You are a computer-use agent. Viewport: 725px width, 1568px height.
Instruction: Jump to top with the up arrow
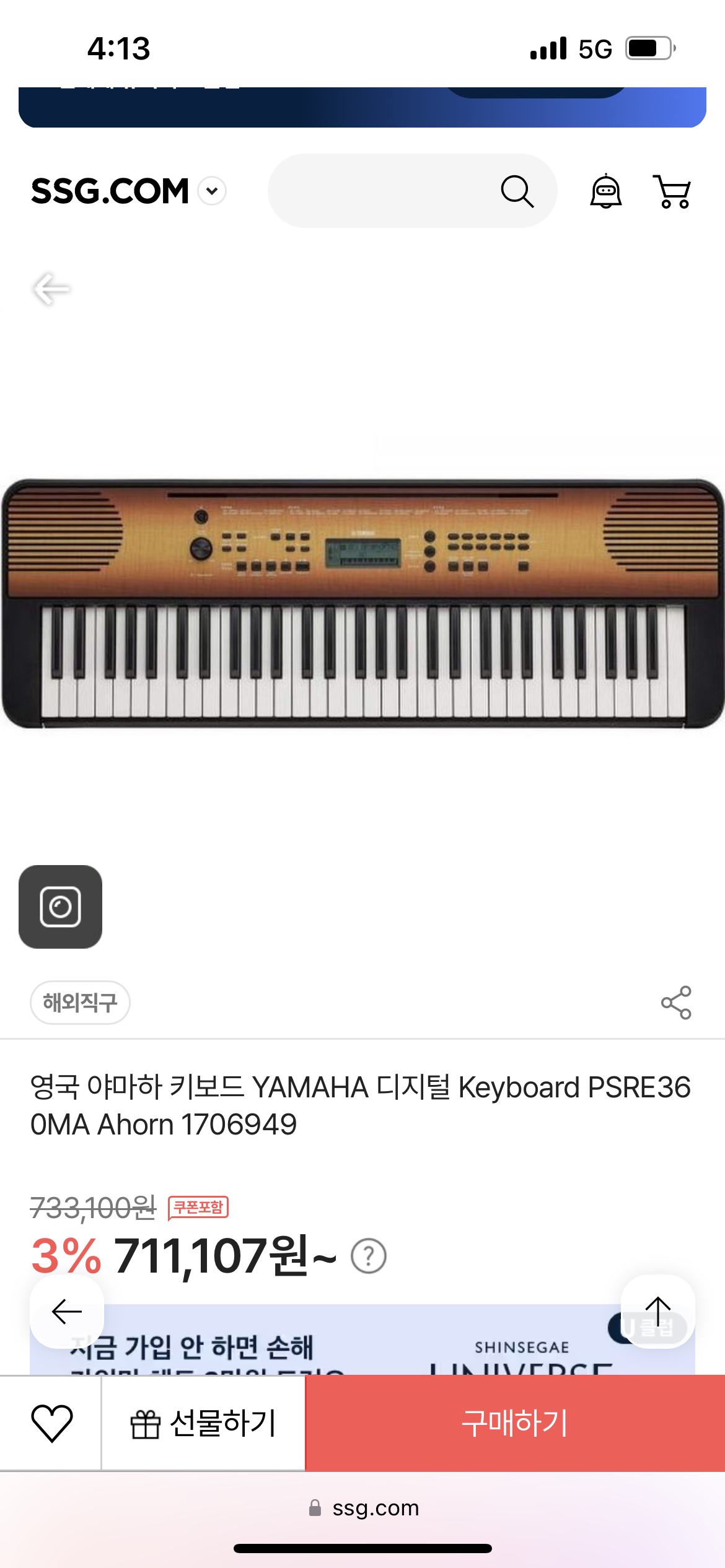658,1311
